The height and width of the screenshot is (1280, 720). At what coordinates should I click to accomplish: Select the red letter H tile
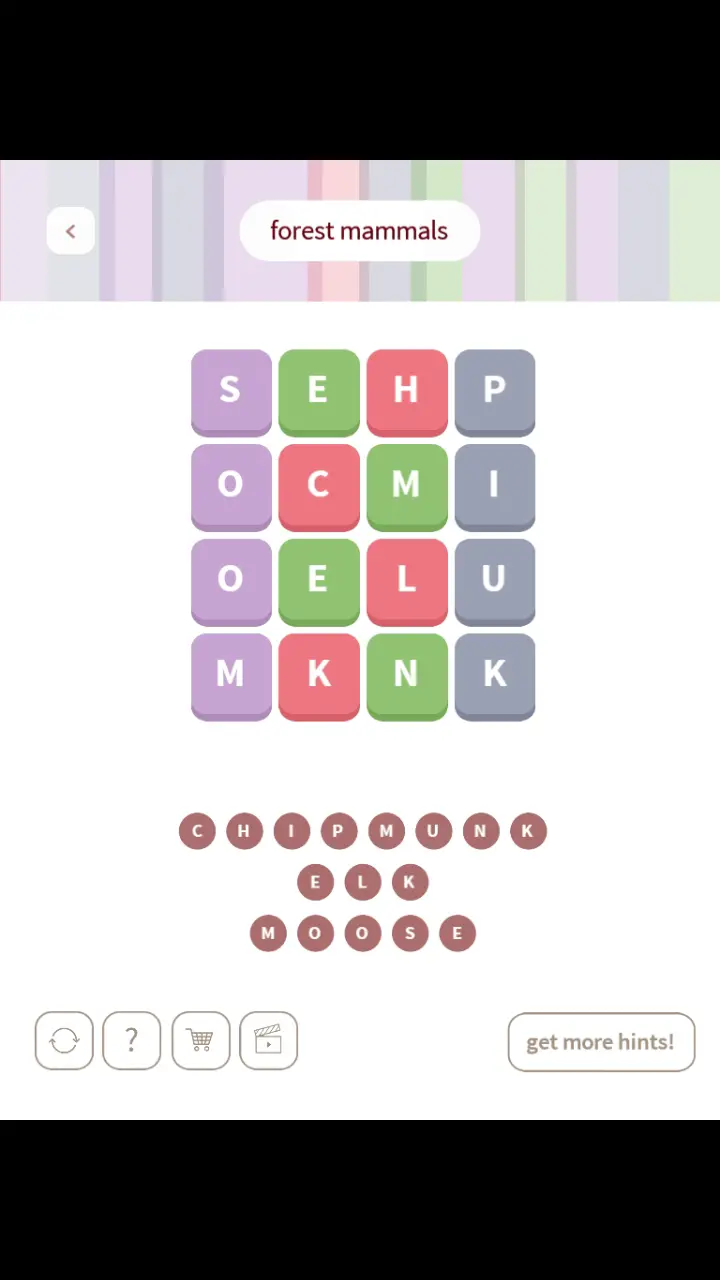[x=407, y=392]
